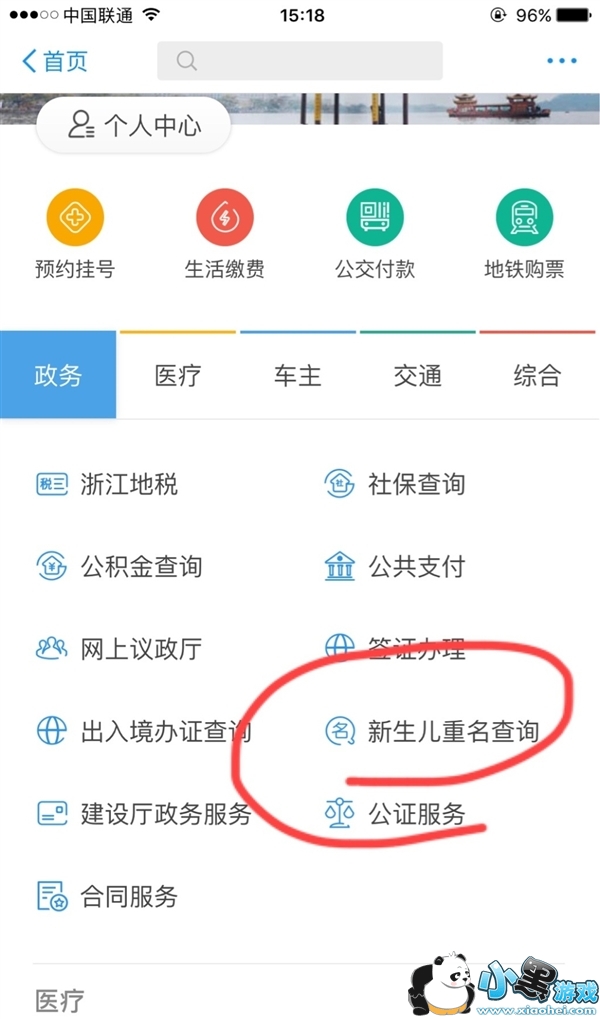Open 个人中心

(x=134, y=126)
